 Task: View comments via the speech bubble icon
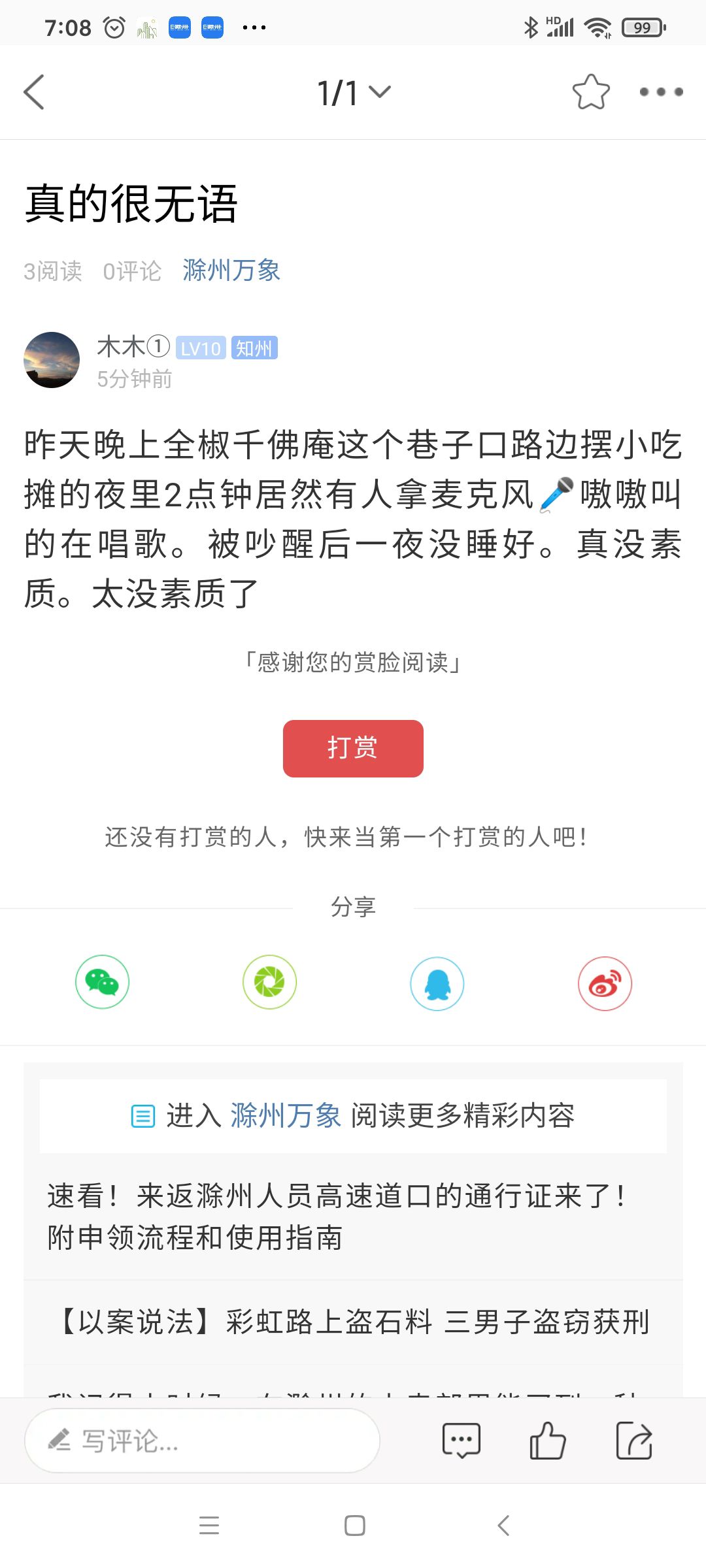coord(462,1441)
